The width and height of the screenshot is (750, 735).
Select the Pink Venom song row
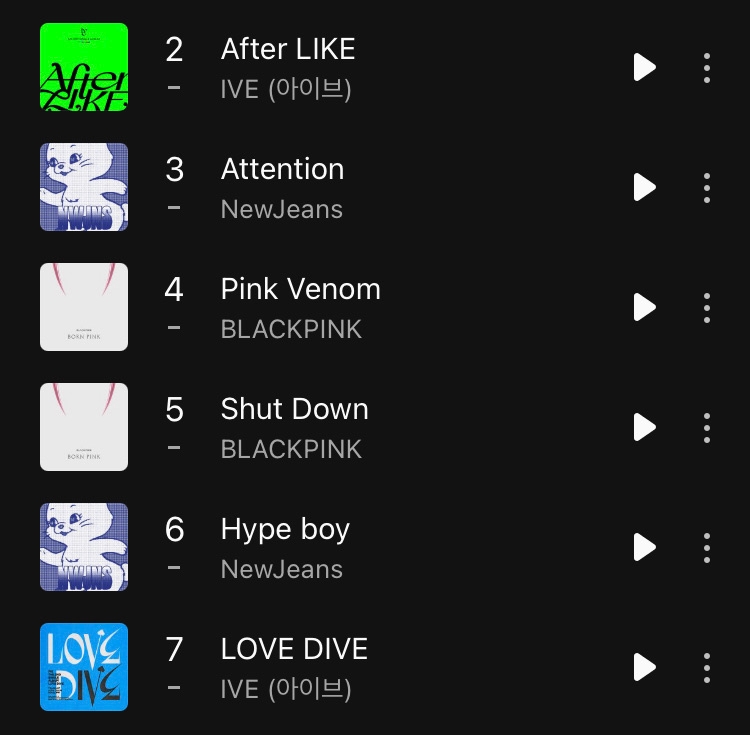pos(300,307)
